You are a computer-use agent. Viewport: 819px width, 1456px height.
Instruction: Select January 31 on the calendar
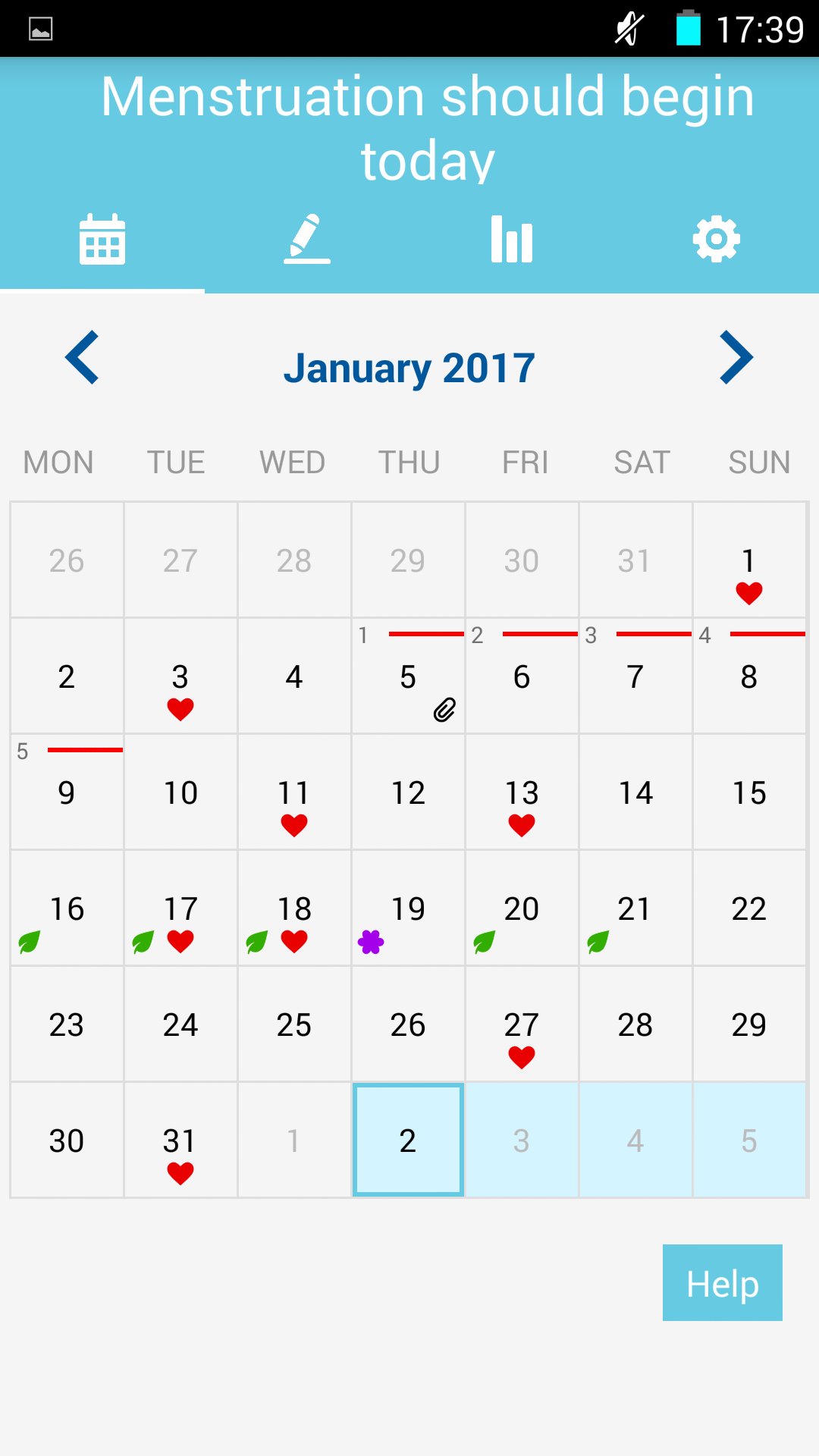coord(180,1140)
